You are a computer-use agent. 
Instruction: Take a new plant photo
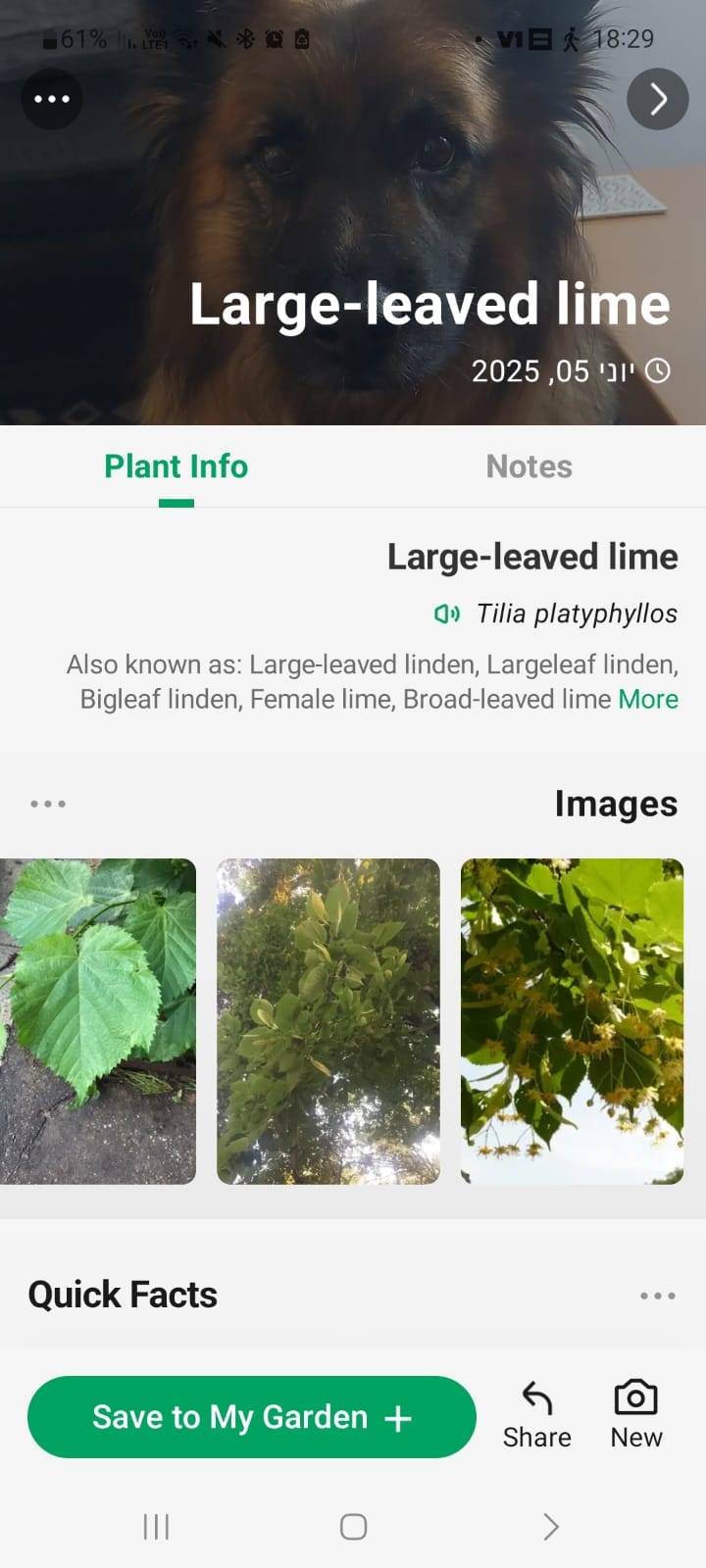click(635, 1416)
